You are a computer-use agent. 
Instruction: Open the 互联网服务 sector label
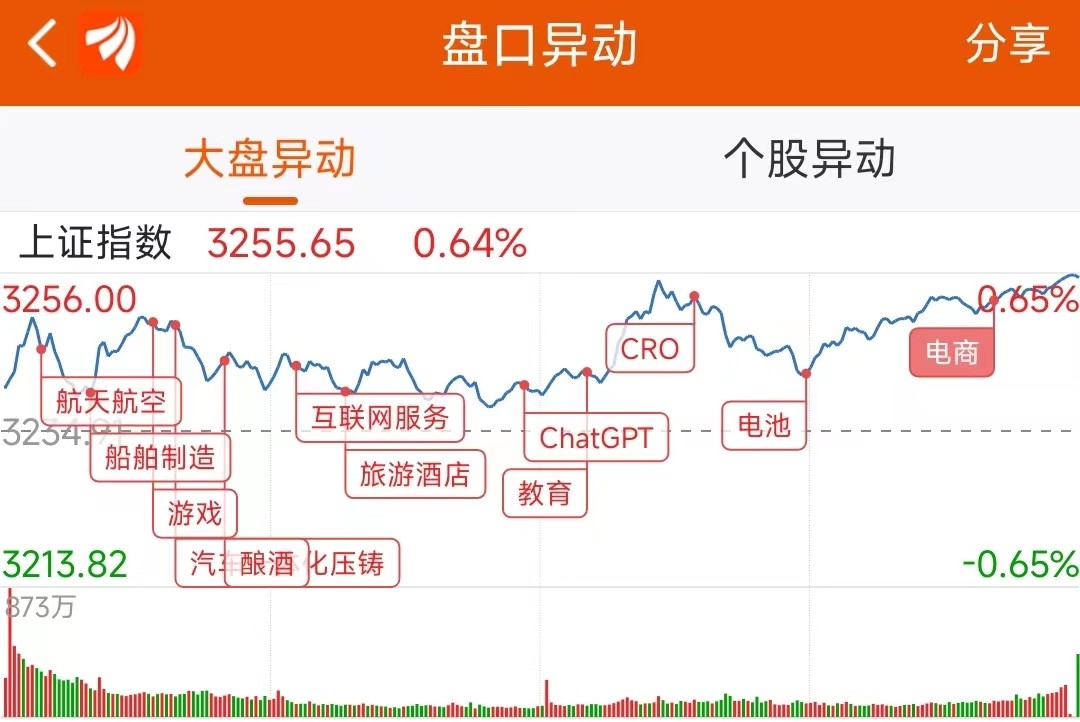(380, 417)
